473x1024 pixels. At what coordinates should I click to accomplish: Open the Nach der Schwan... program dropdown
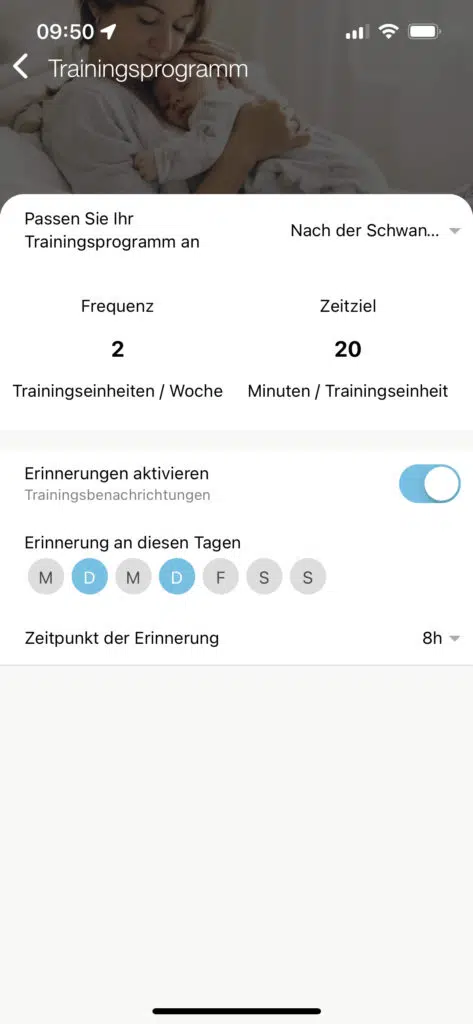coord(376,231)
